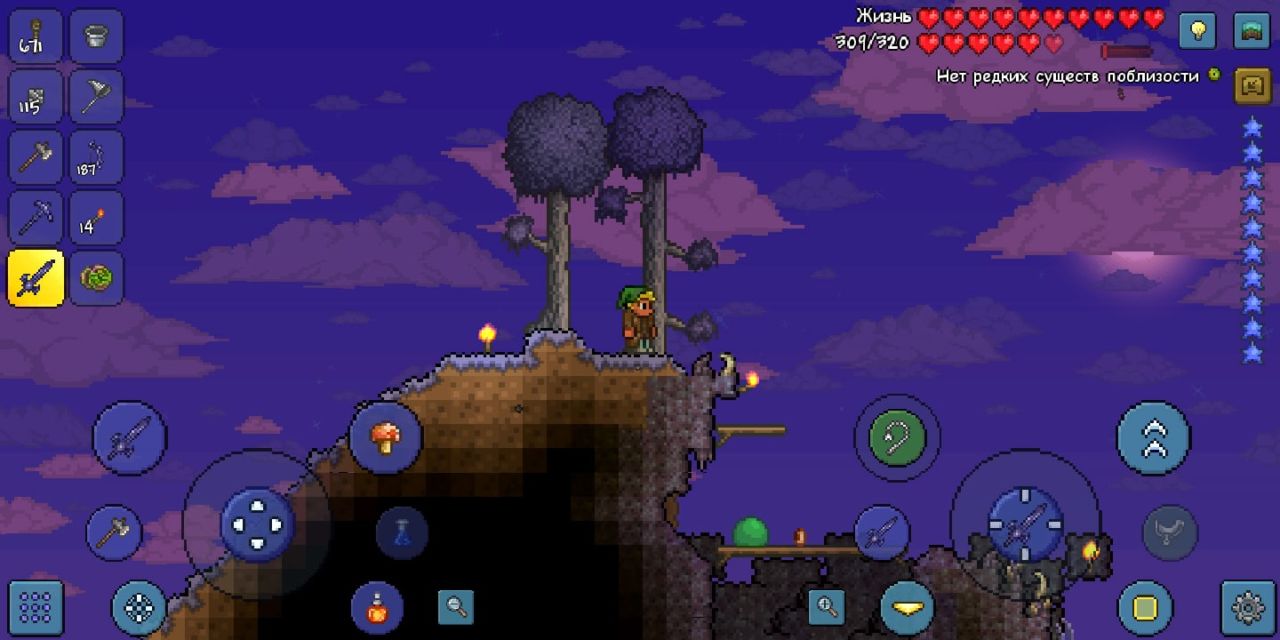
Task: Tap the jump double-arrow button
Action: coord(1153,436)
